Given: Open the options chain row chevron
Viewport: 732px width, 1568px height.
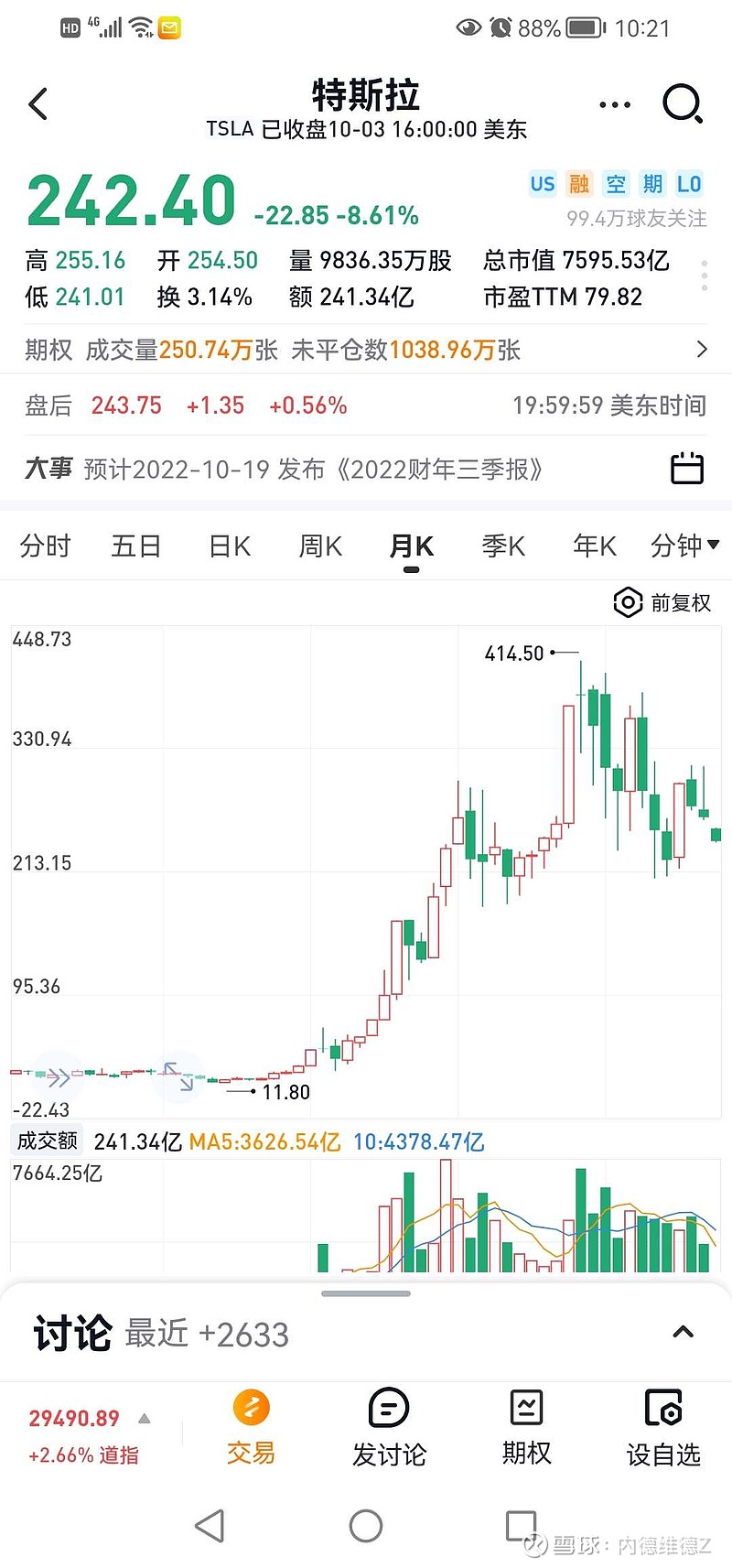Looking at the screenshot, I should [x=701, y=349].
